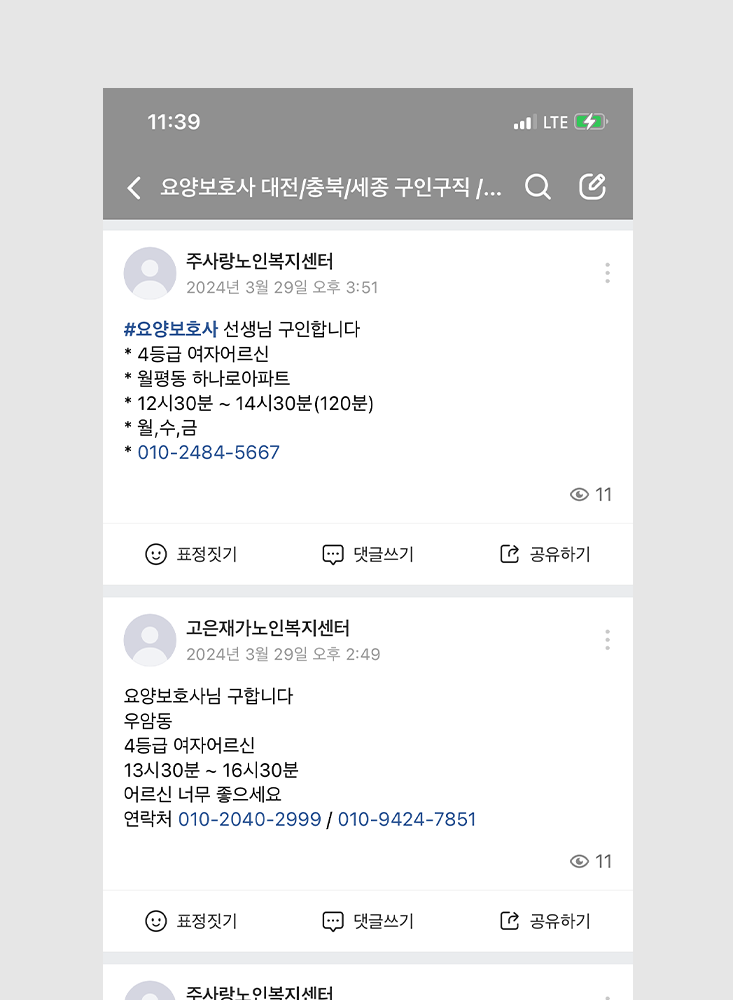Tap 공유하기 to share the first post

545,553
